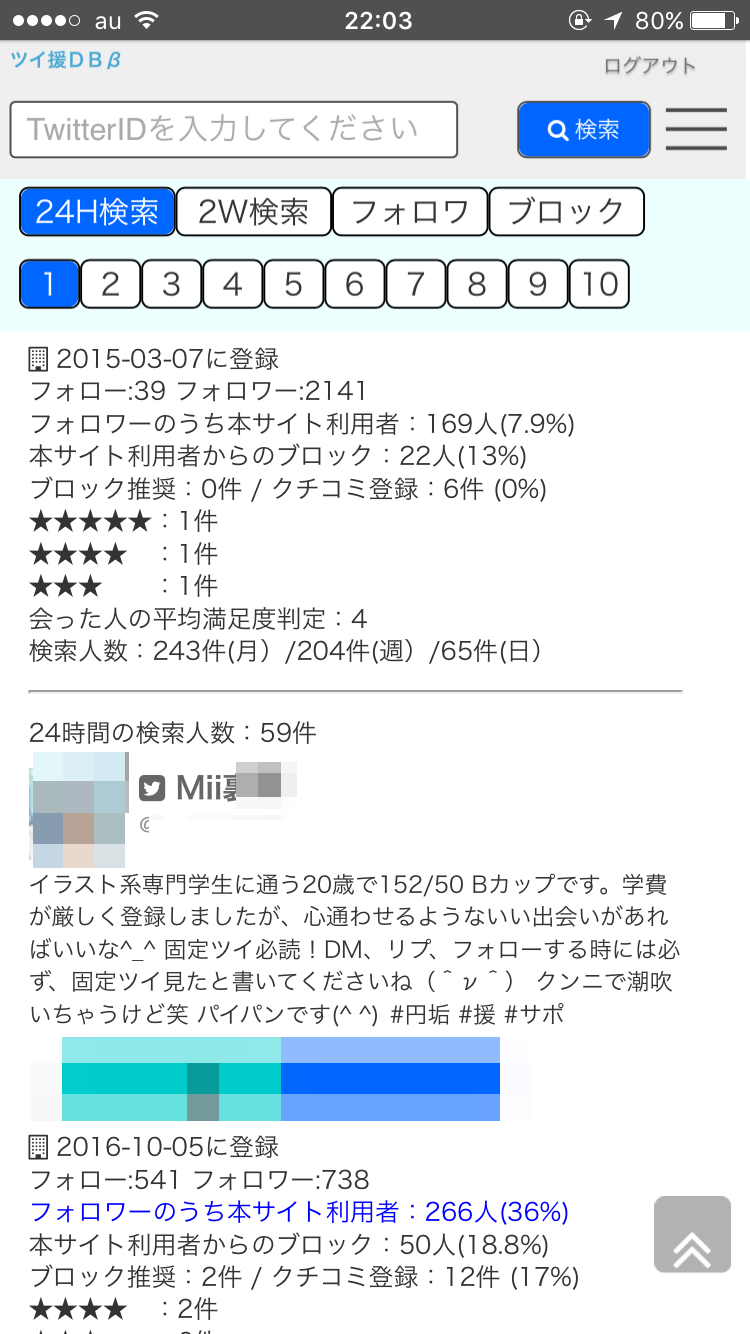Go to page 7
The image size is (750, 1334).
(416, 284)
